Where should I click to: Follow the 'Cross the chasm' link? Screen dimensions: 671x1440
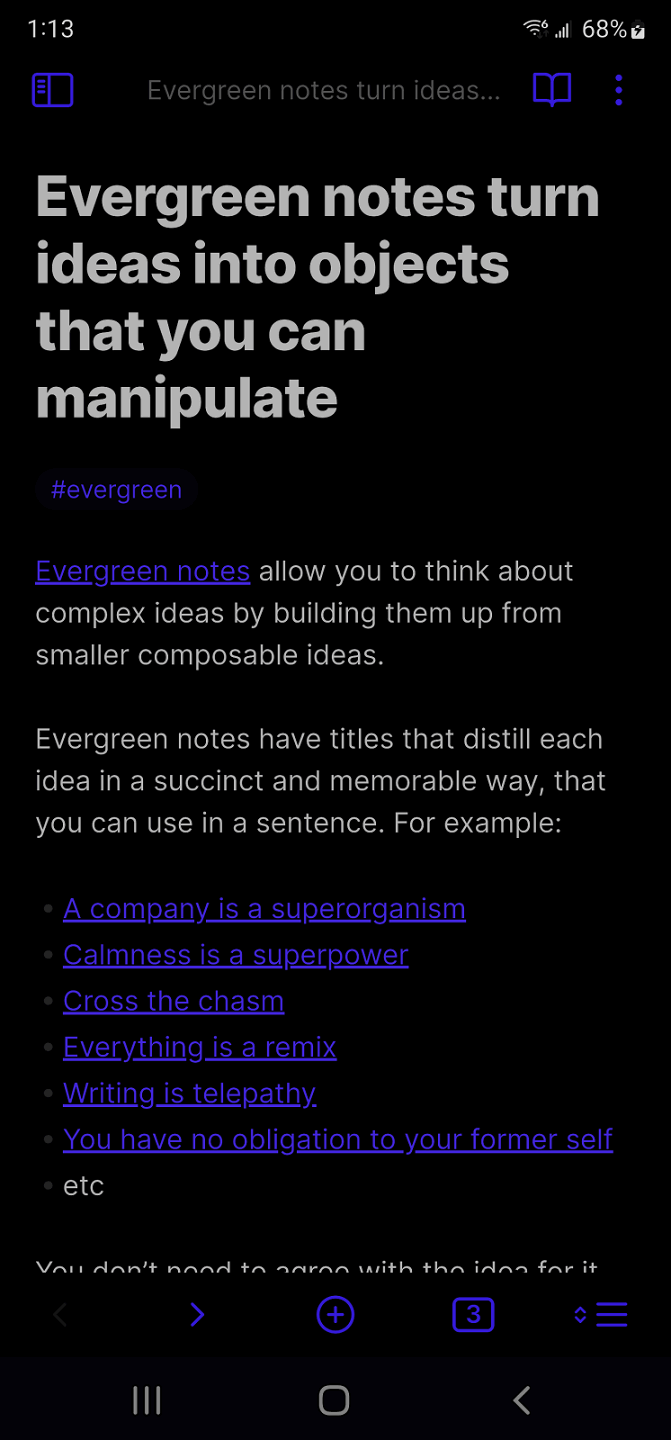point(173,1001)
